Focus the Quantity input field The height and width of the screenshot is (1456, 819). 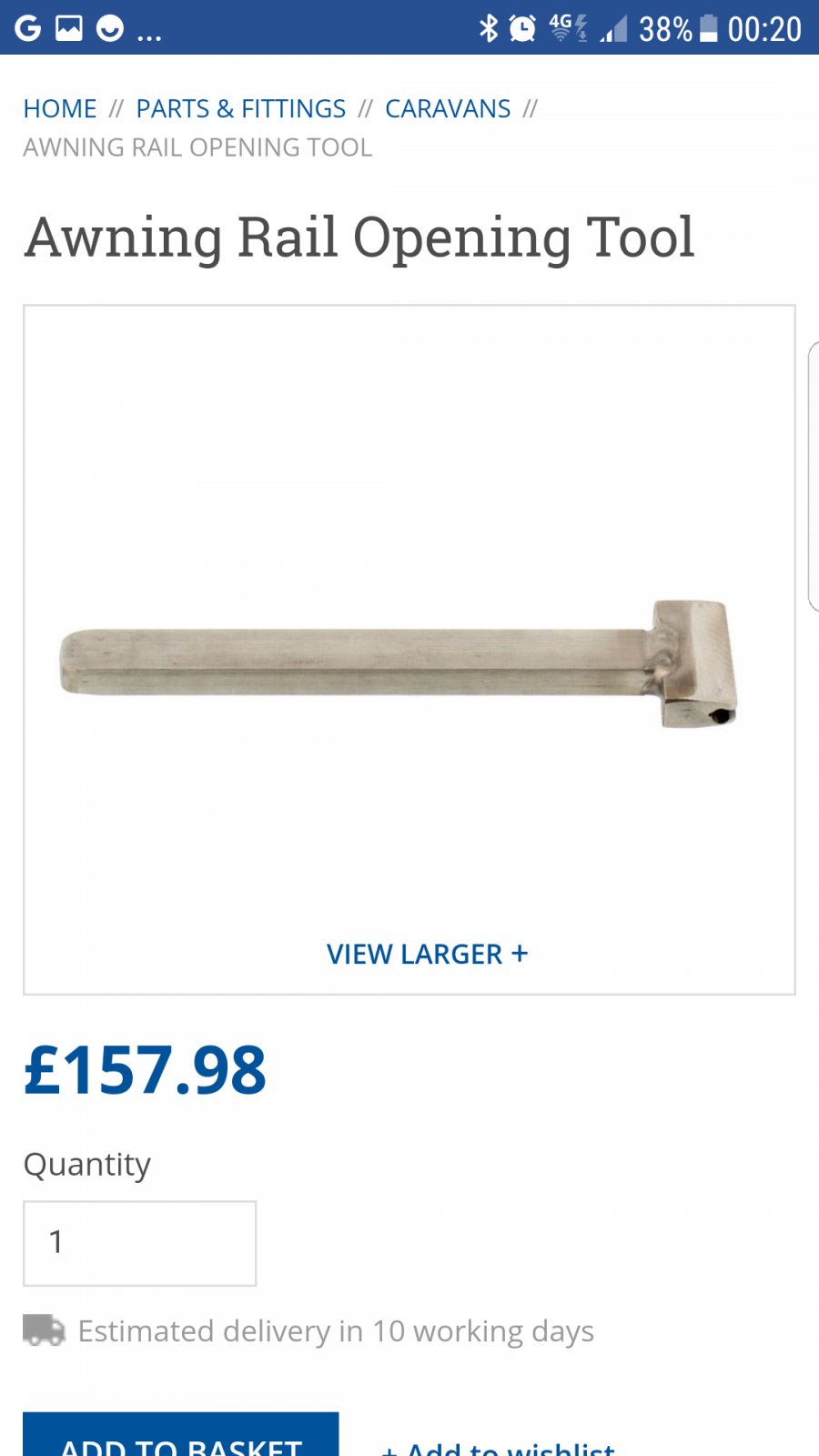[x=139, y=1243]
